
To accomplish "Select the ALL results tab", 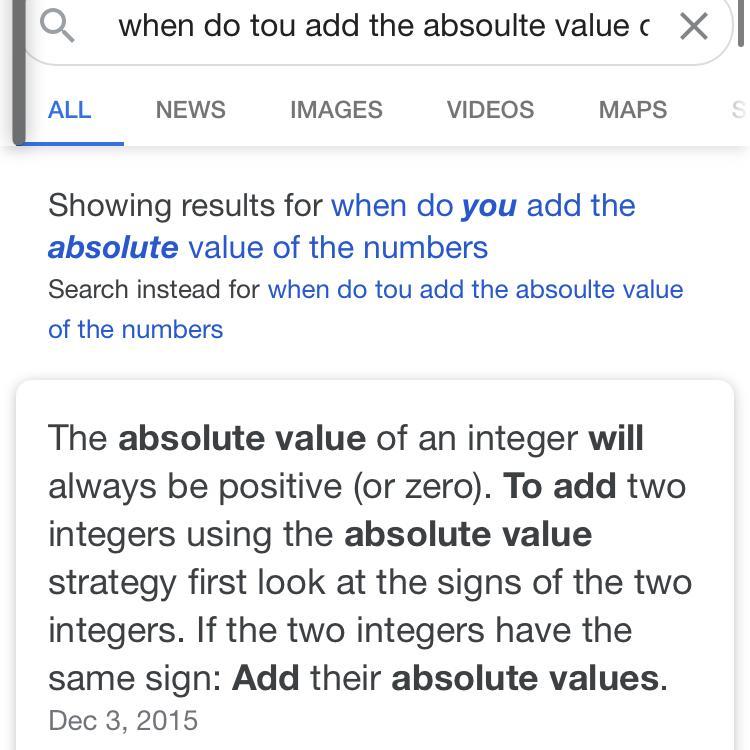I will pyautogui.click(x=69, y=110).
